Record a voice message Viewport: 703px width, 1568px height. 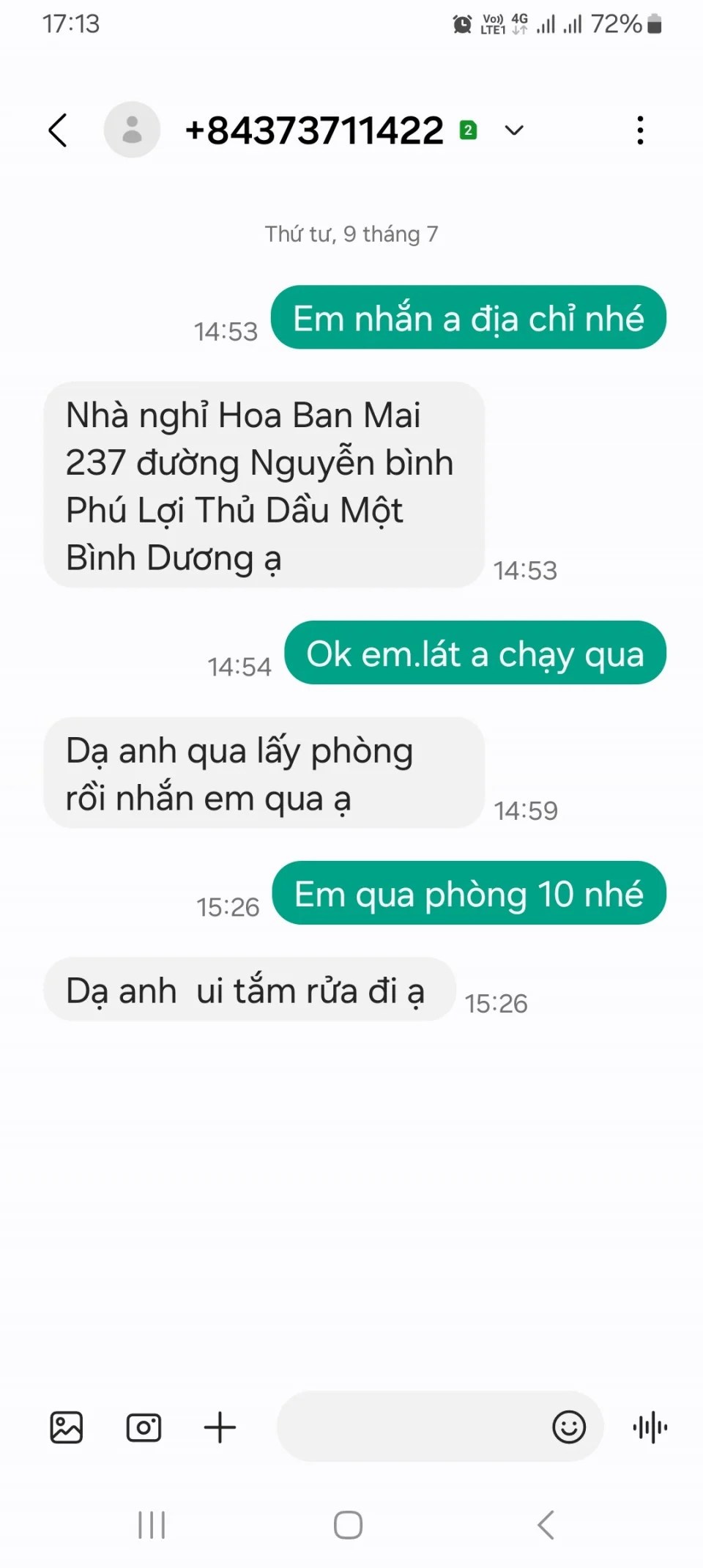pos(650,1427)
